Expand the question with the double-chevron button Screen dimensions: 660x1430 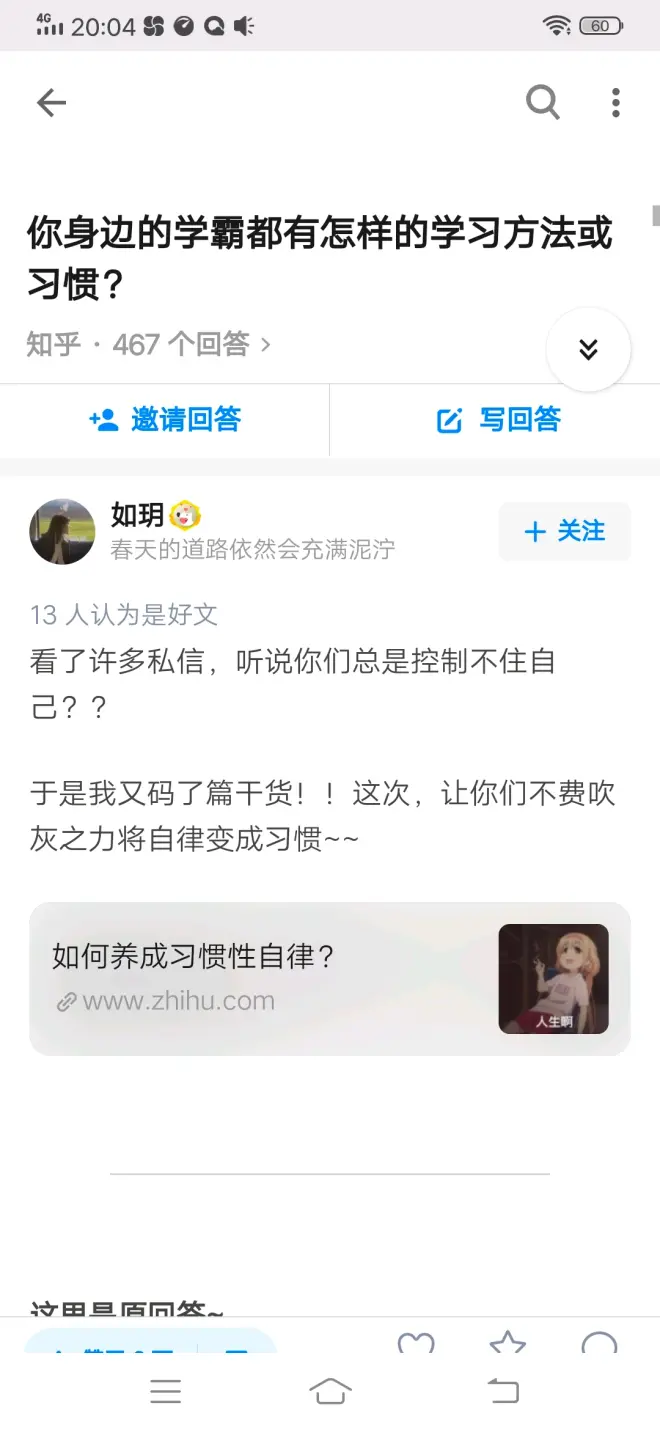[x=588, y=349]
